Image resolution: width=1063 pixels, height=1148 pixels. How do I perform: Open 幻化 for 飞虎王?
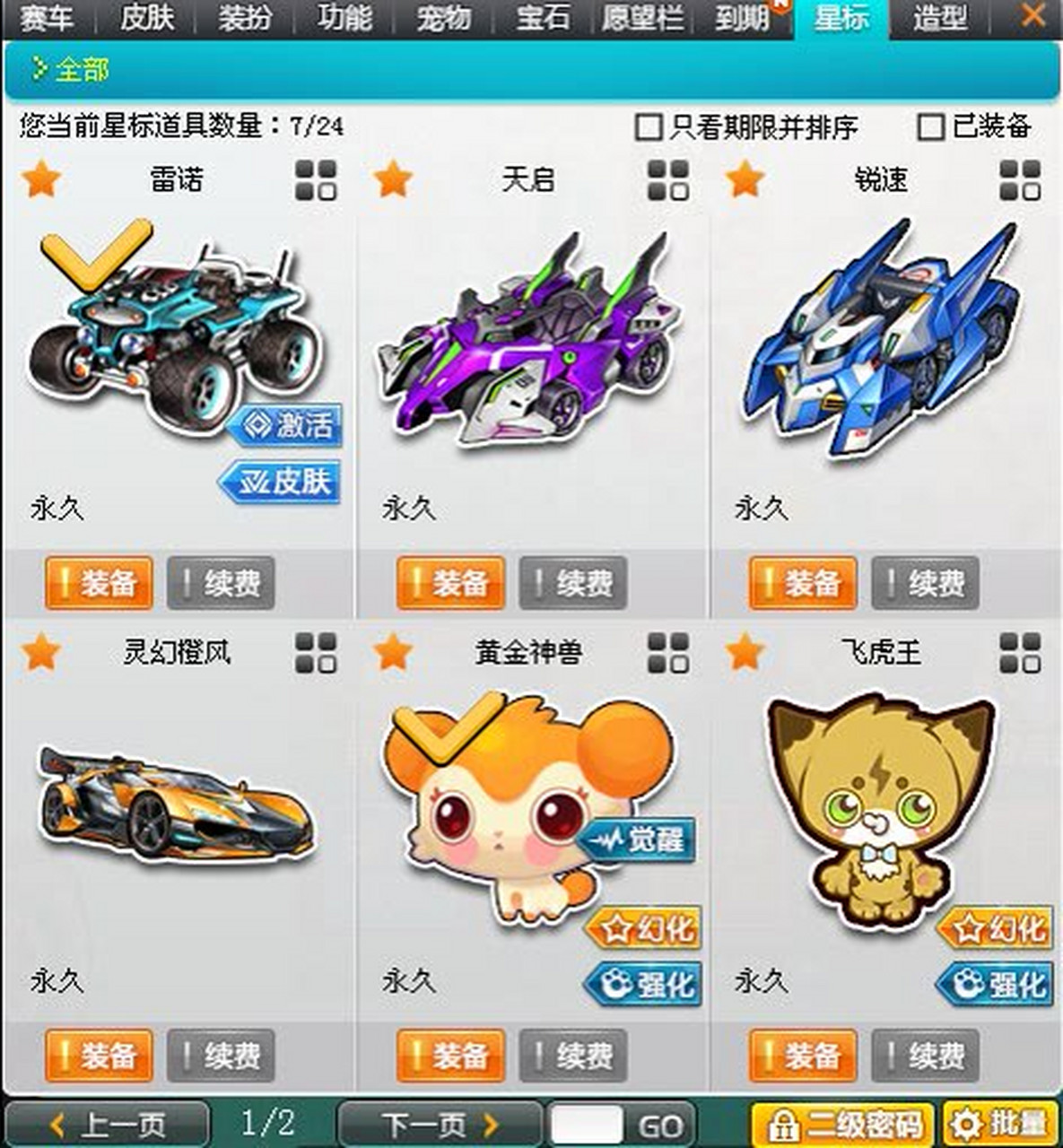coord(996,928)
